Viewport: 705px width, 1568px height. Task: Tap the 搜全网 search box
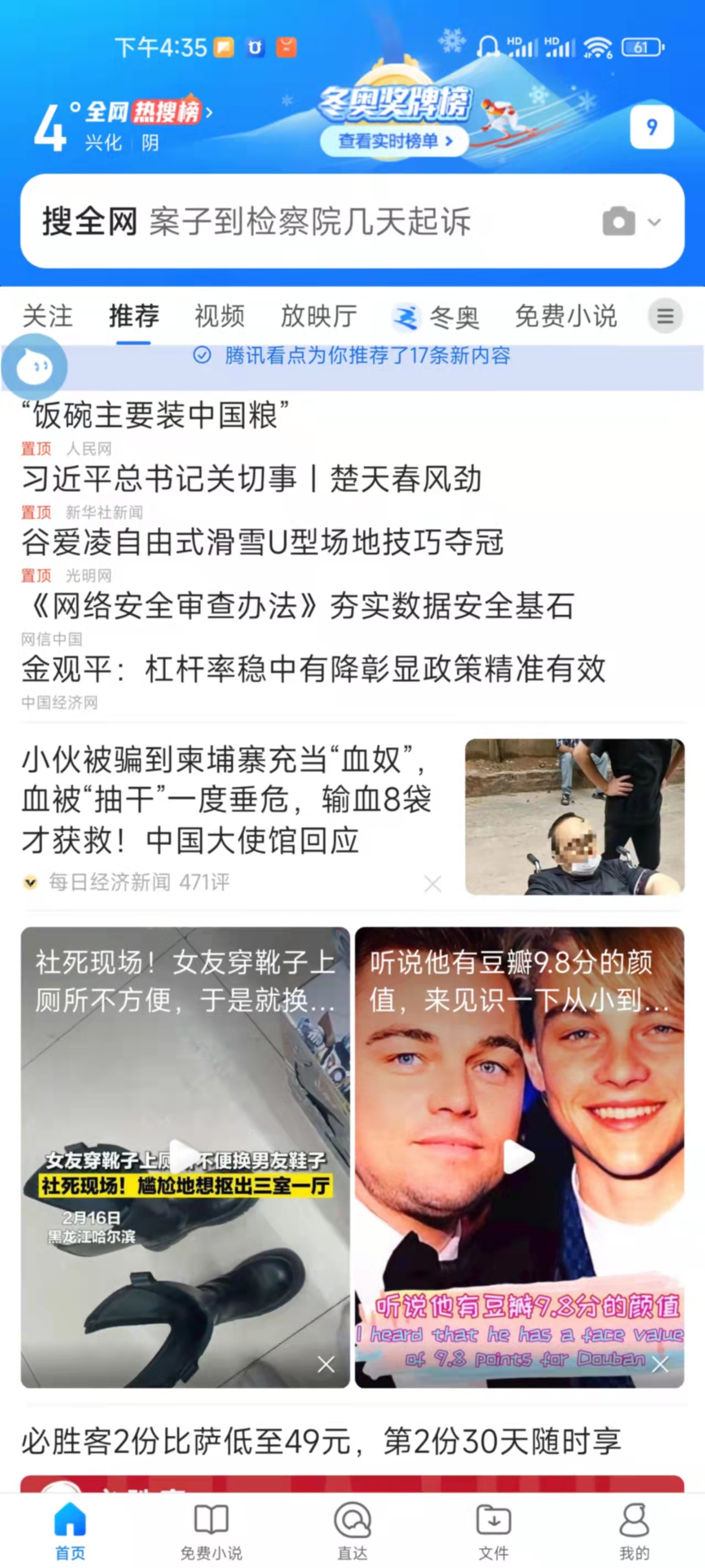[x=310, y=221]
